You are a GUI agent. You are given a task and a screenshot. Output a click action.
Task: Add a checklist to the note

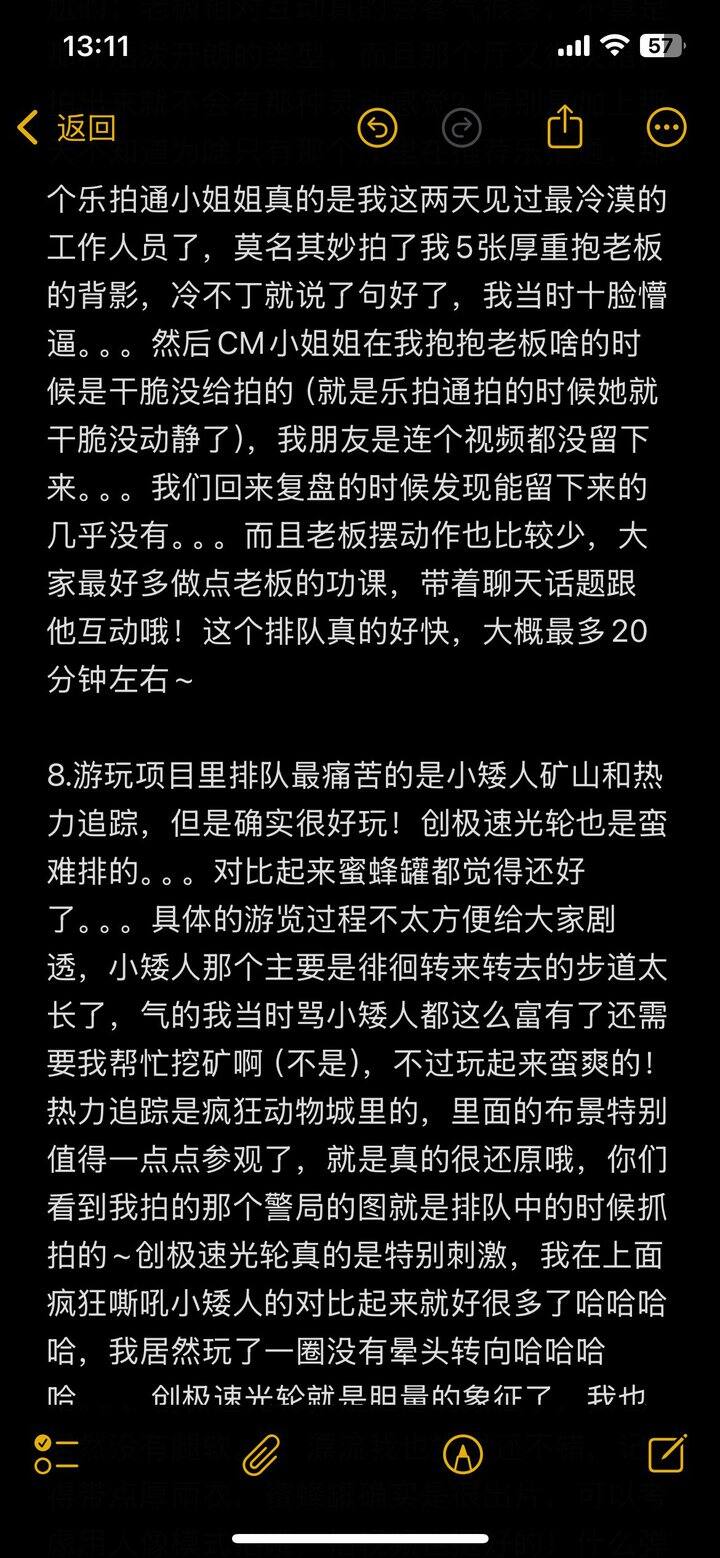(x=56, y=1454)
